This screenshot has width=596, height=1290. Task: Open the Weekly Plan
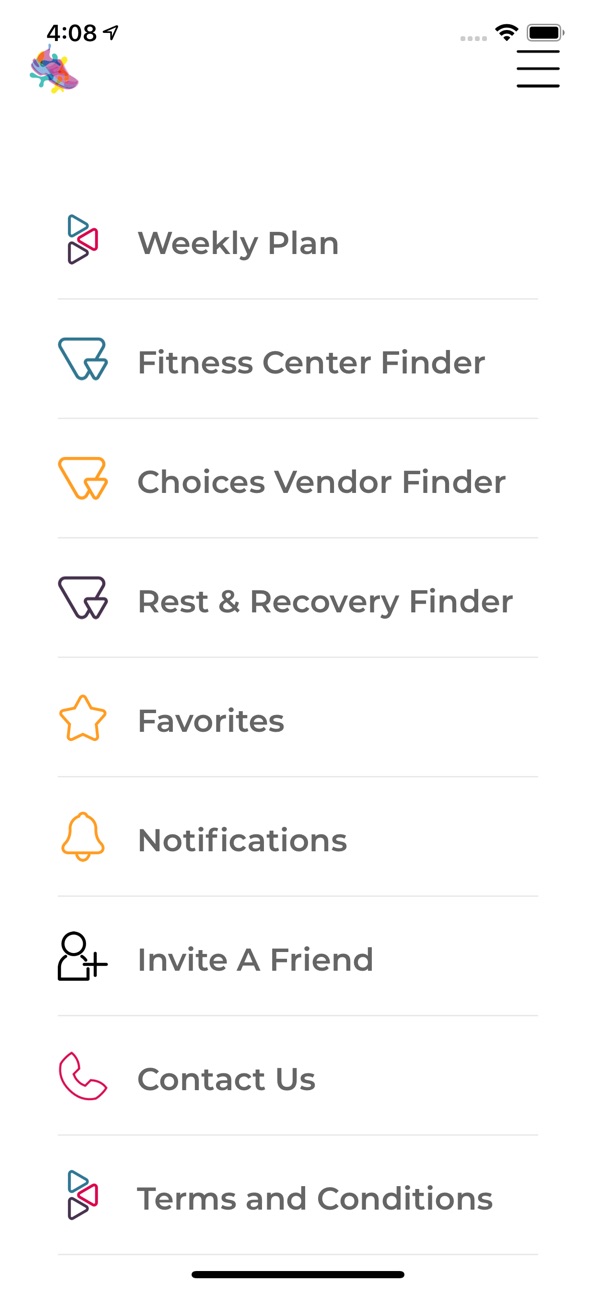coord(298,240)
